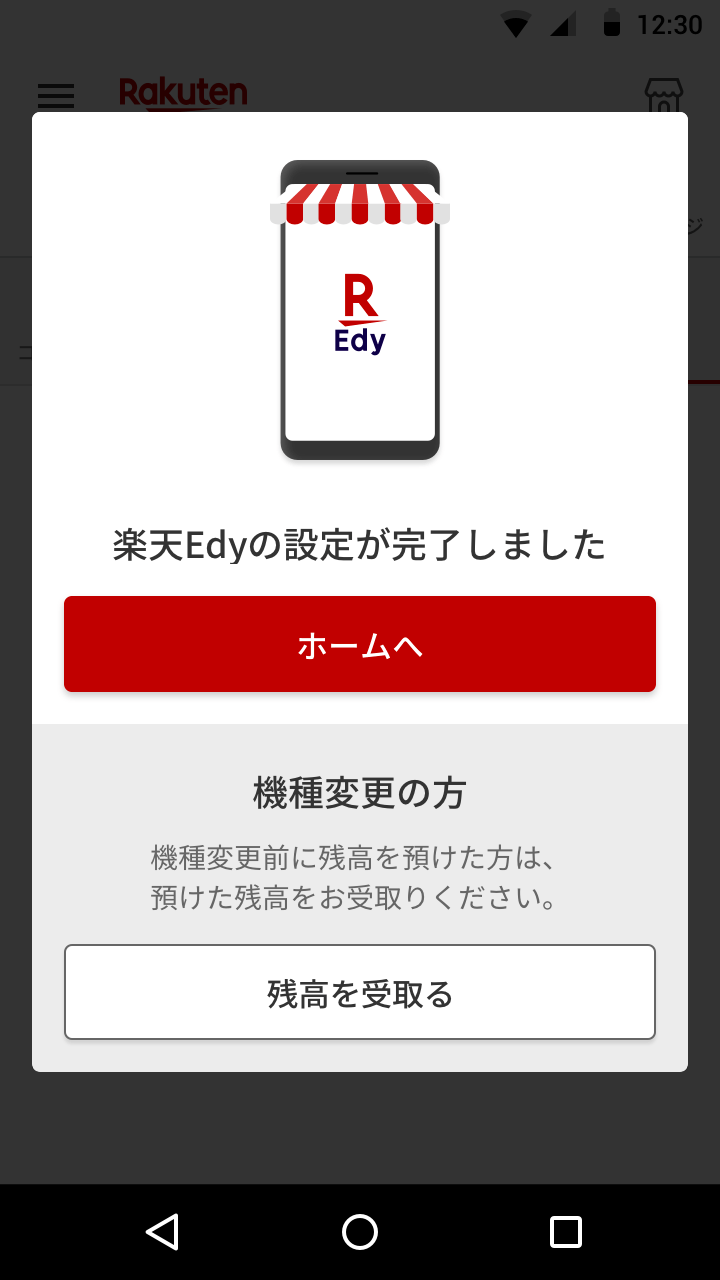Image resolution: width=720 pixels, height=1280 pixels.
Task: Tap the ホームへ button
Action: [360, 644]
